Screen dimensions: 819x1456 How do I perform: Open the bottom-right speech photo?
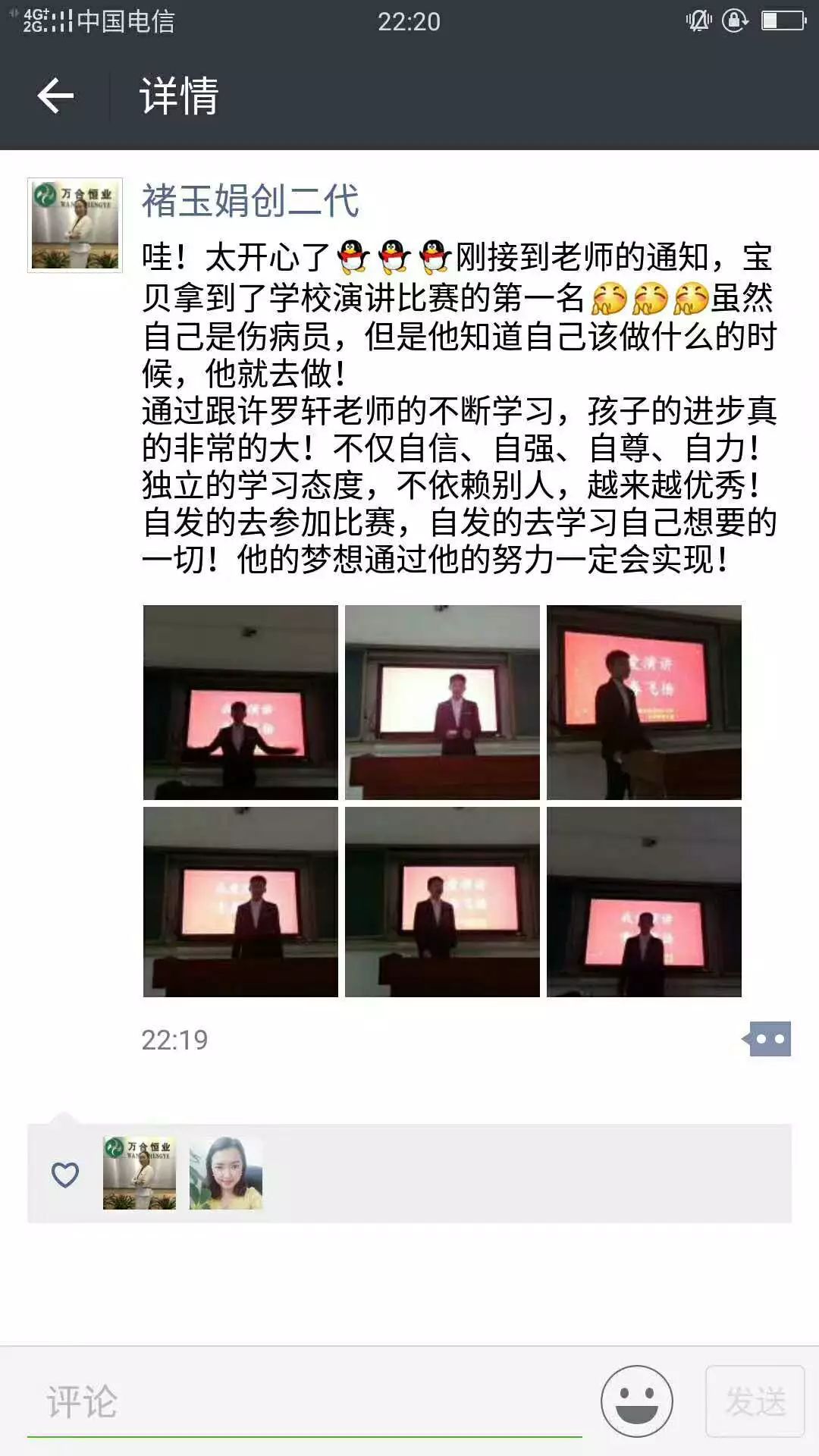pyautogui.click(x=644, y=902)
